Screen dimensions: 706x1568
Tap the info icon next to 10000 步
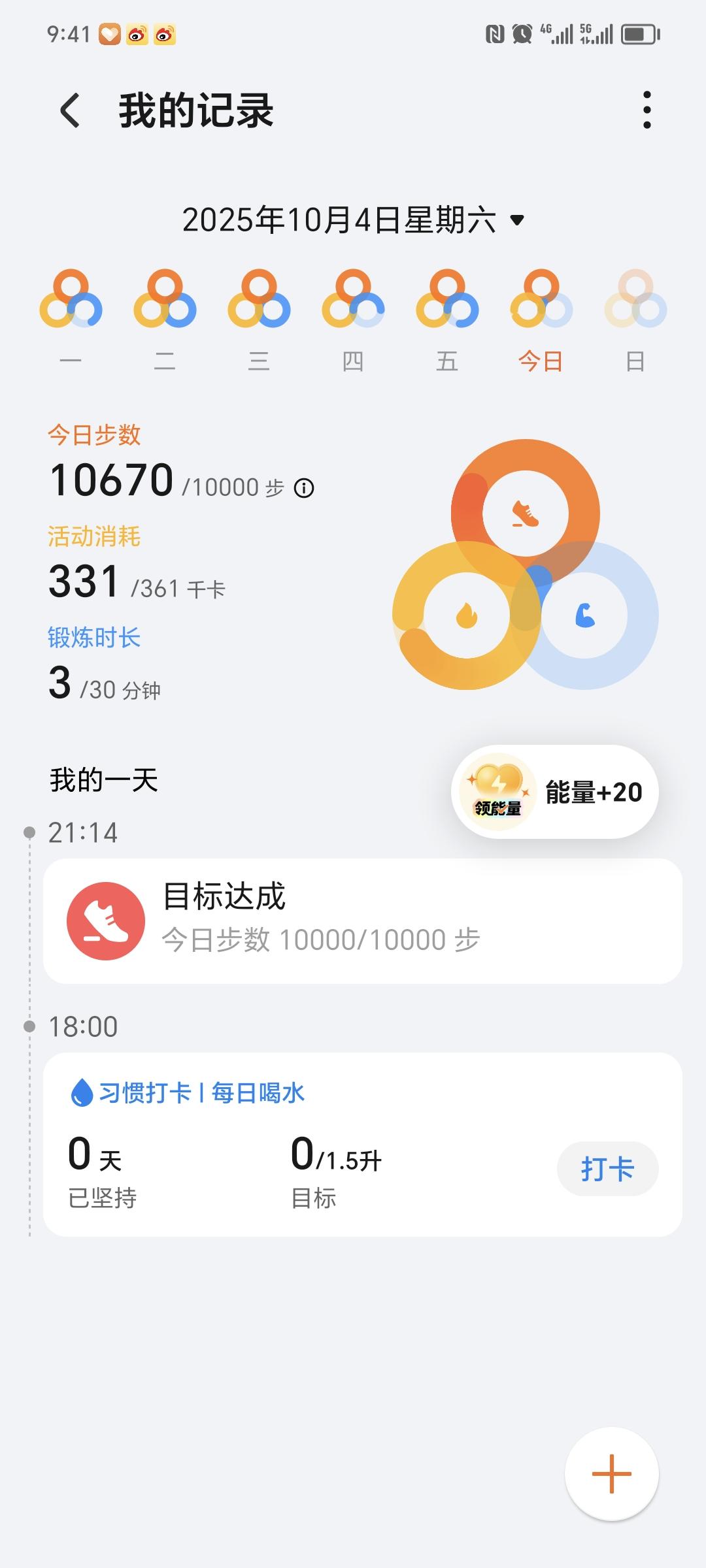(x=303, y=486)
